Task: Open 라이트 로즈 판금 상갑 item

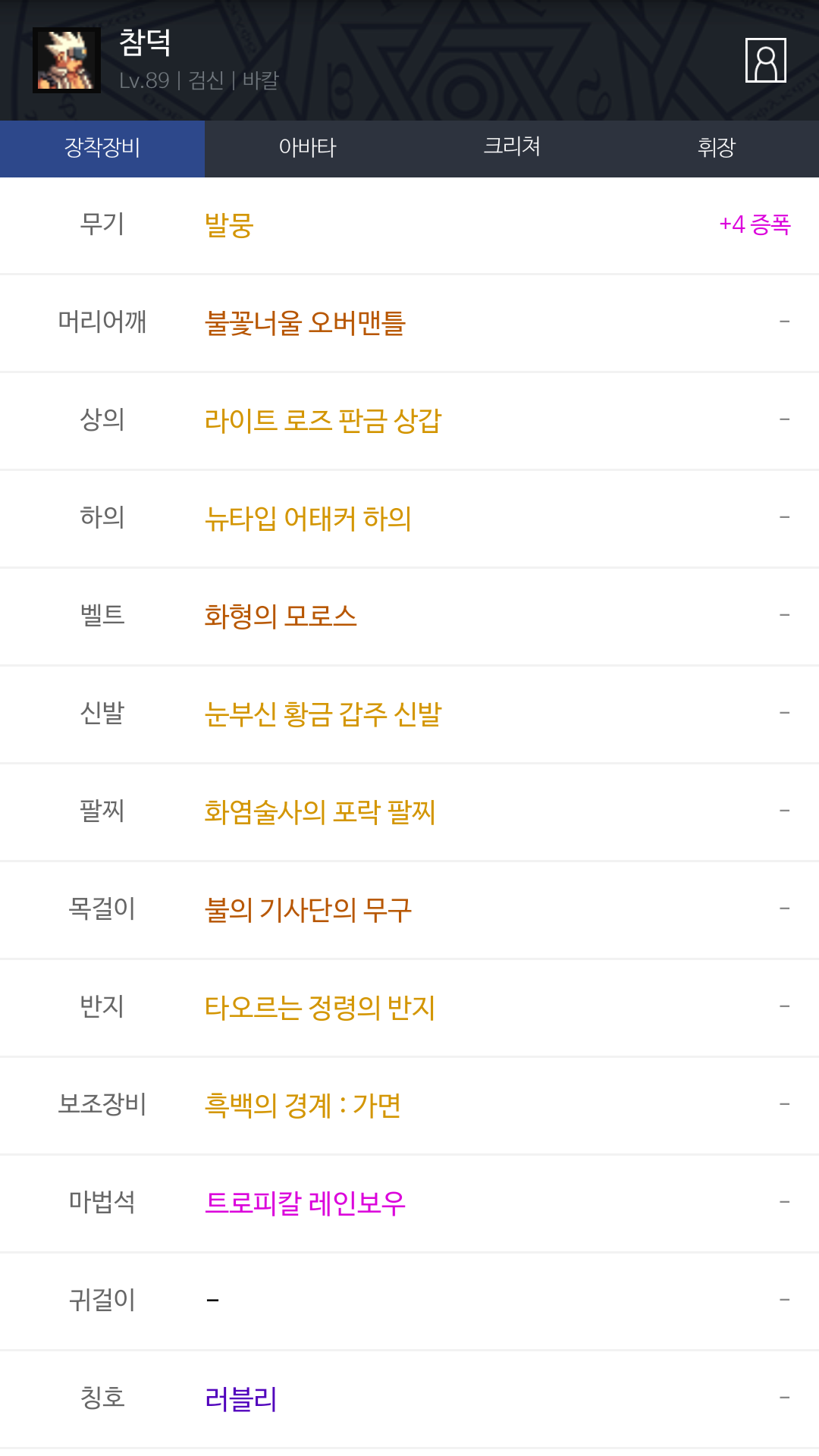Action: [323, 421]
